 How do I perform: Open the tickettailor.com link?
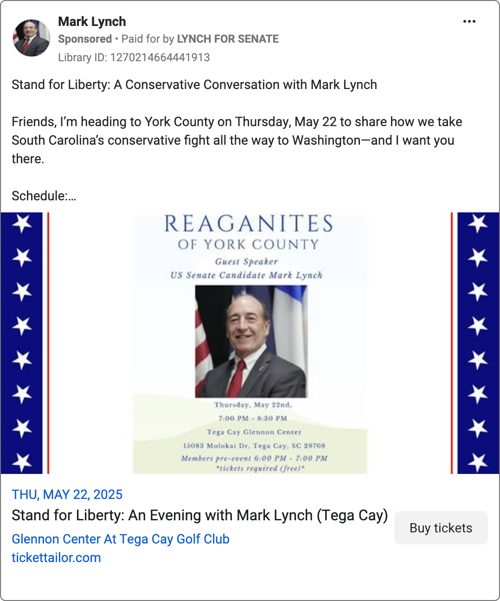pos(56,557)
